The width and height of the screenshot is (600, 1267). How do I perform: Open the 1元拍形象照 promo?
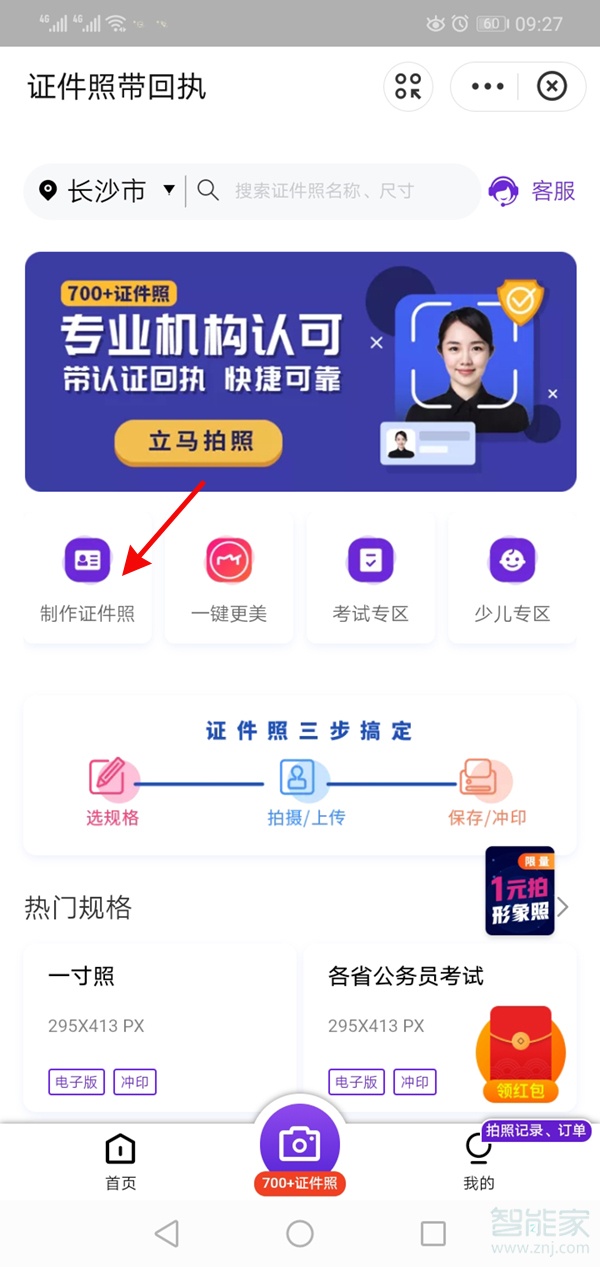[520, 891]
